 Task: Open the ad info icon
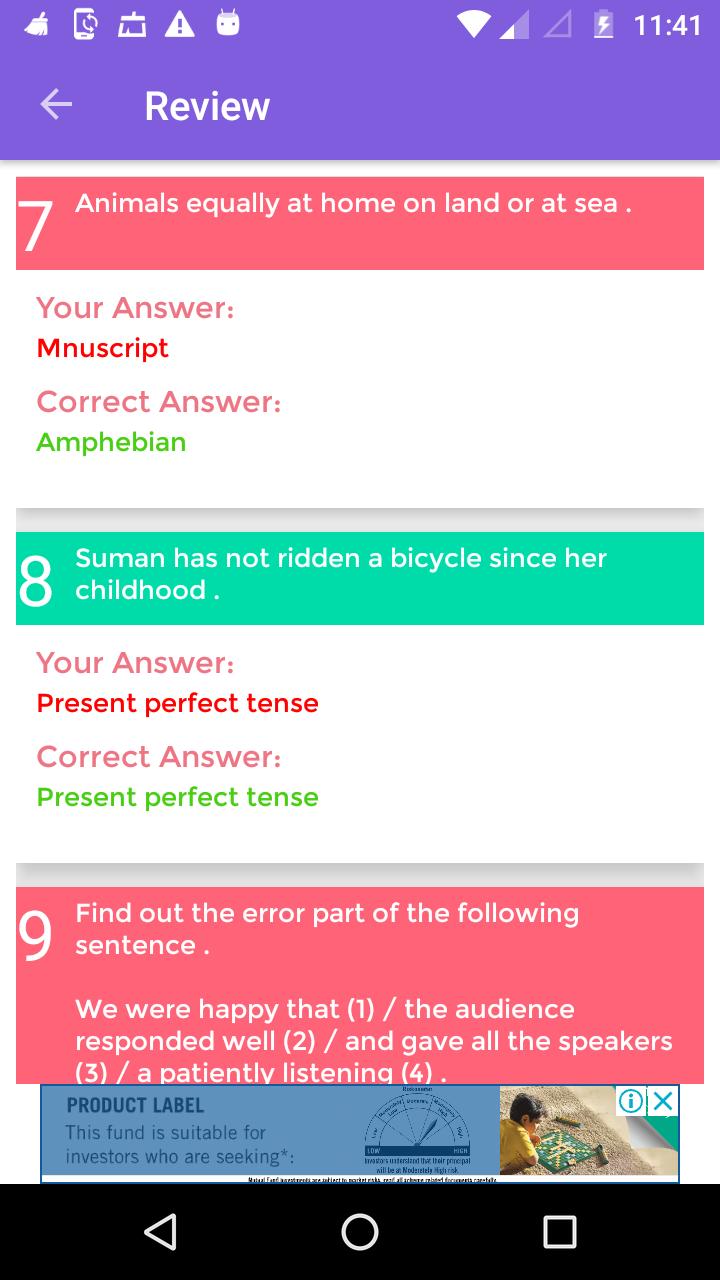pyautogui.click(x=632, y=1101)
